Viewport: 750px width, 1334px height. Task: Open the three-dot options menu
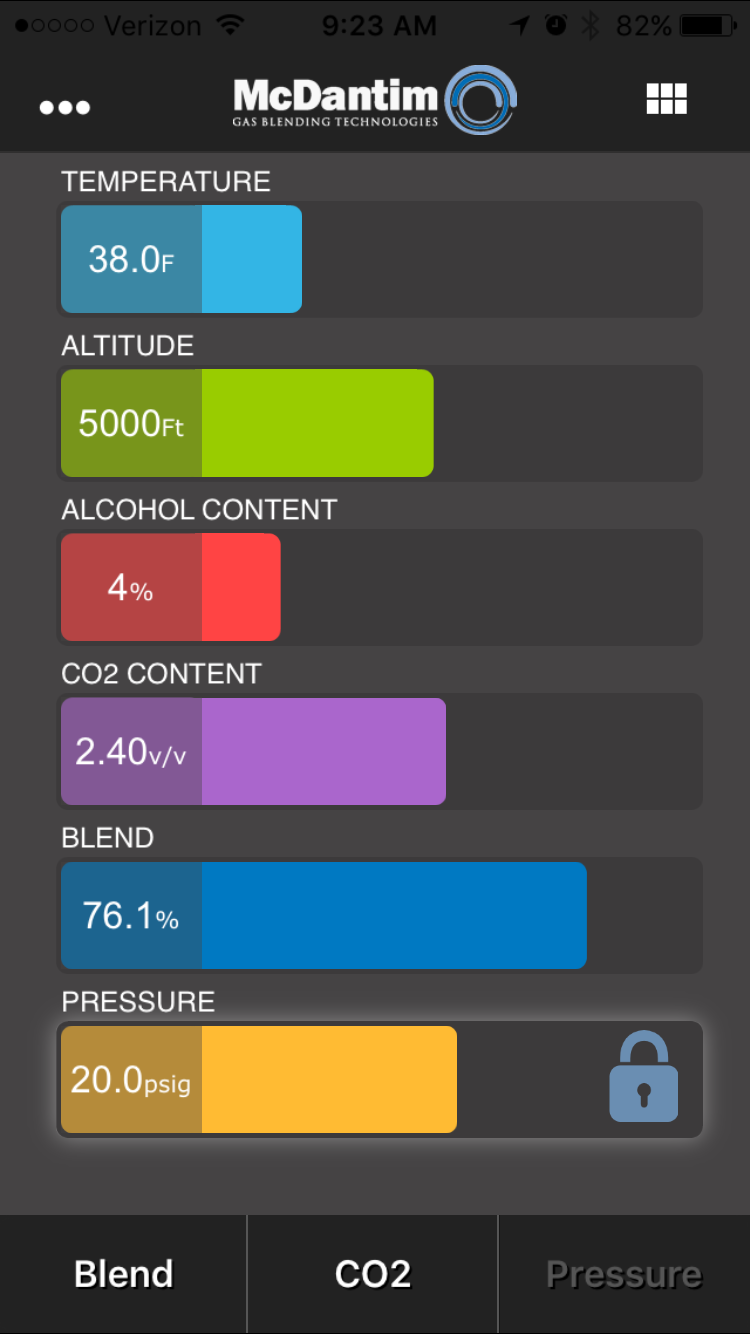click(65, 107)
